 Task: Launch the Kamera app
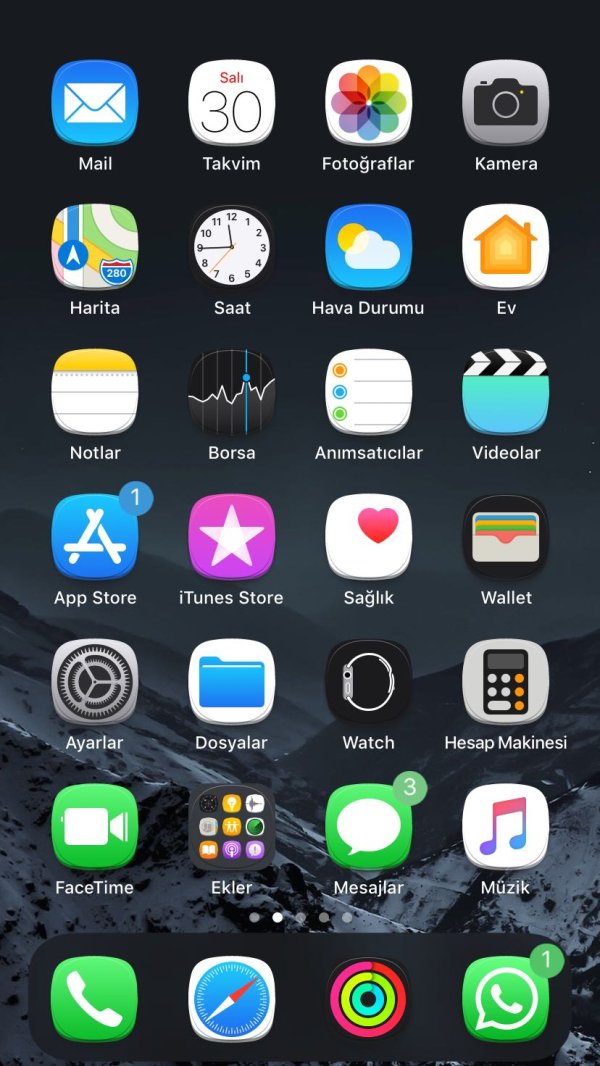click(506, 103)
